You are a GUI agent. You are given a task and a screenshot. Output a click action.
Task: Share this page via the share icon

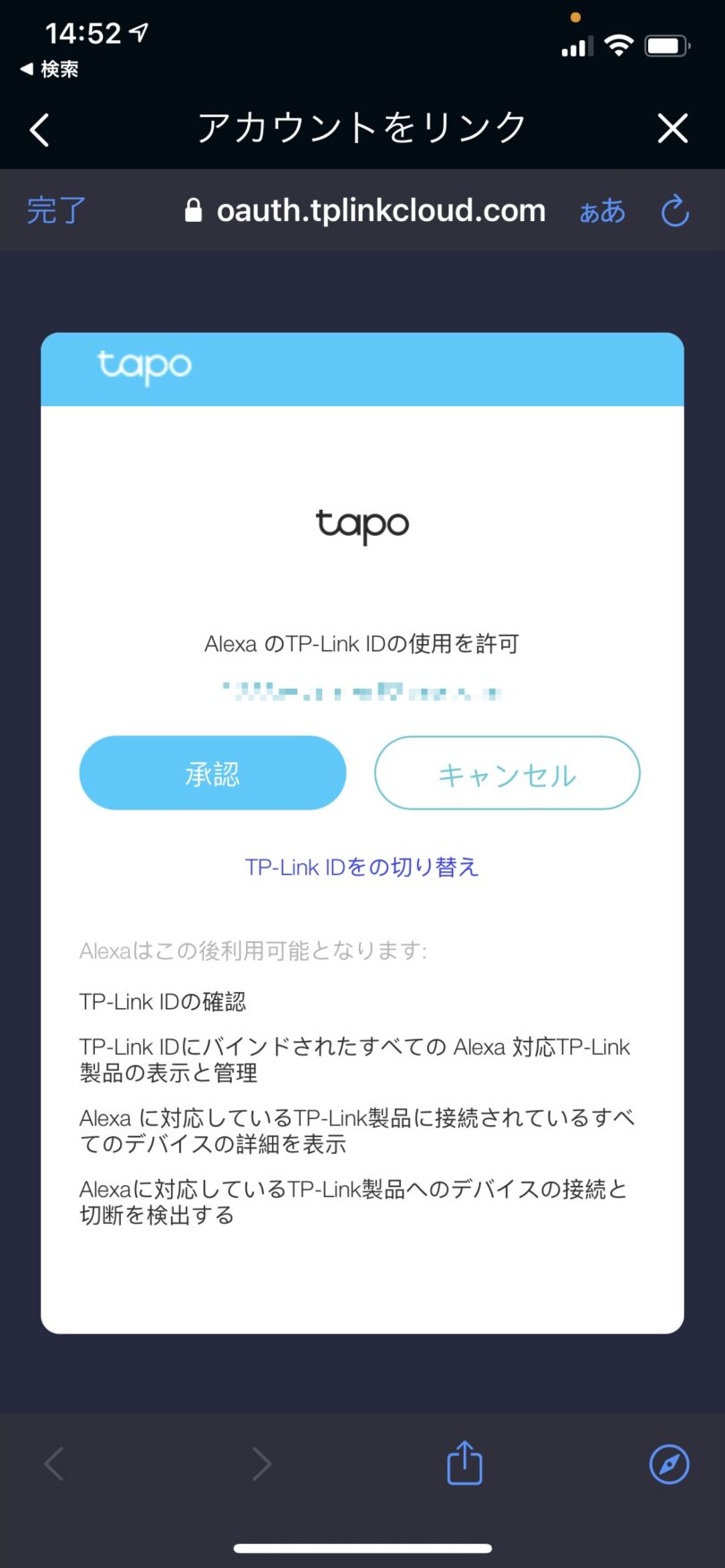[x=465, y=1462]
